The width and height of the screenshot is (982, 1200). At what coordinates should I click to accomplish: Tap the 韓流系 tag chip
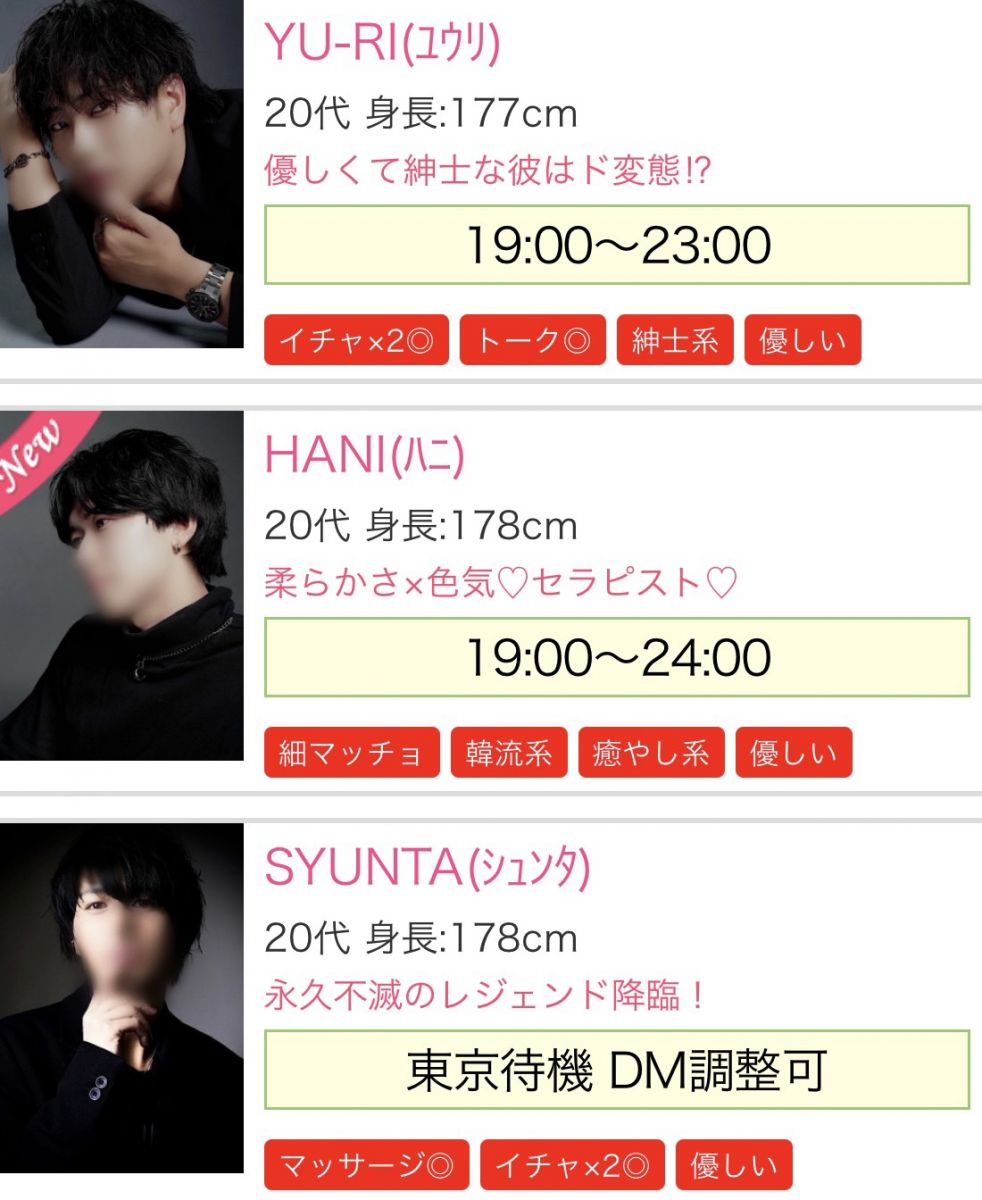pos(508,753)
